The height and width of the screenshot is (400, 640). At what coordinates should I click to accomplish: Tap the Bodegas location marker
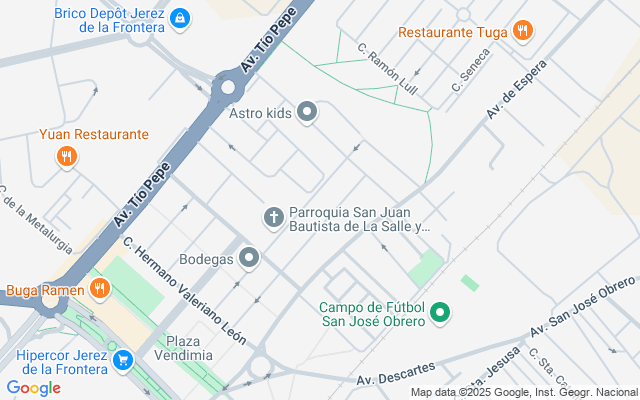pyautogui.click(x=249, y=258)
